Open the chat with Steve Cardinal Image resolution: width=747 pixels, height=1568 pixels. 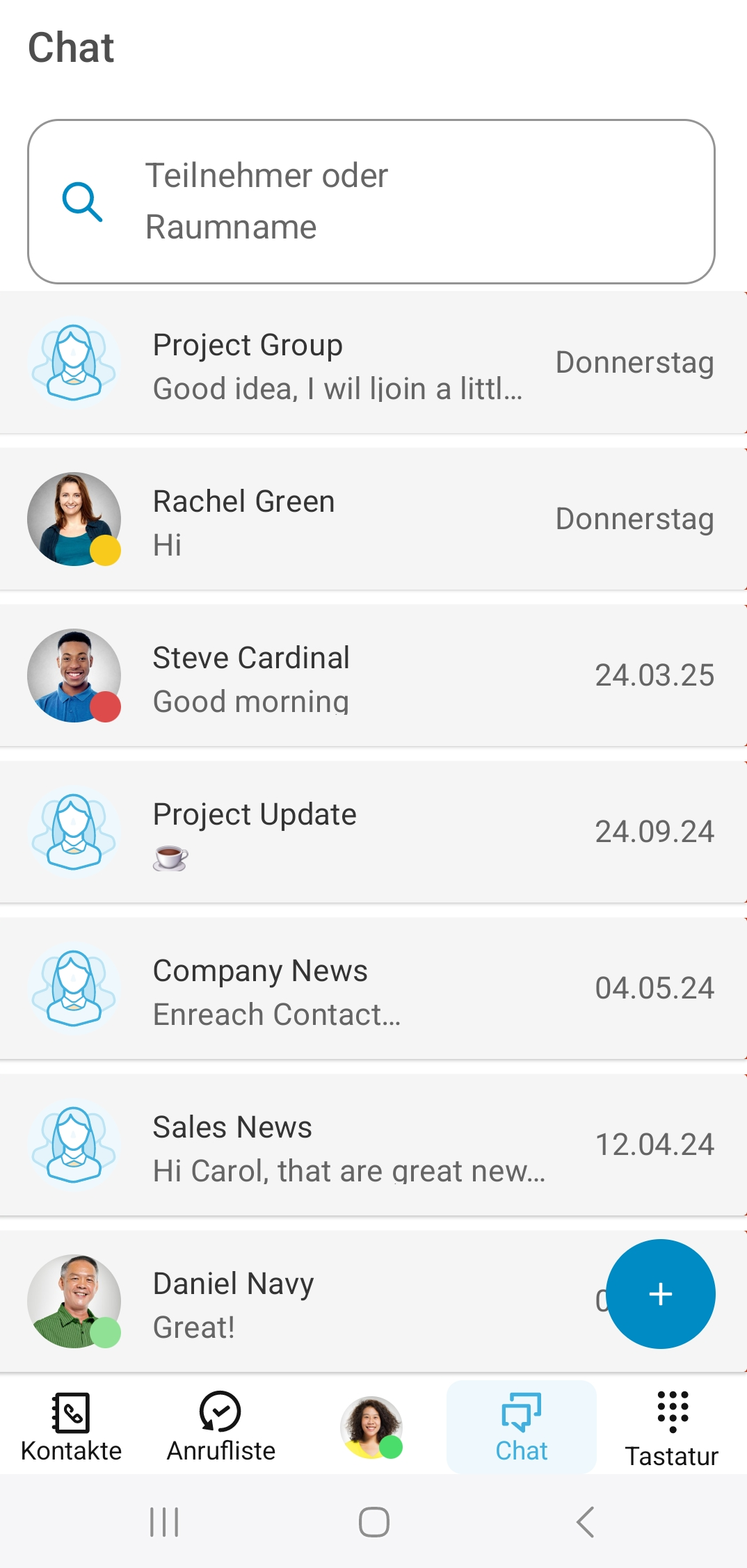pyautogui.click(x=371, y=676)
